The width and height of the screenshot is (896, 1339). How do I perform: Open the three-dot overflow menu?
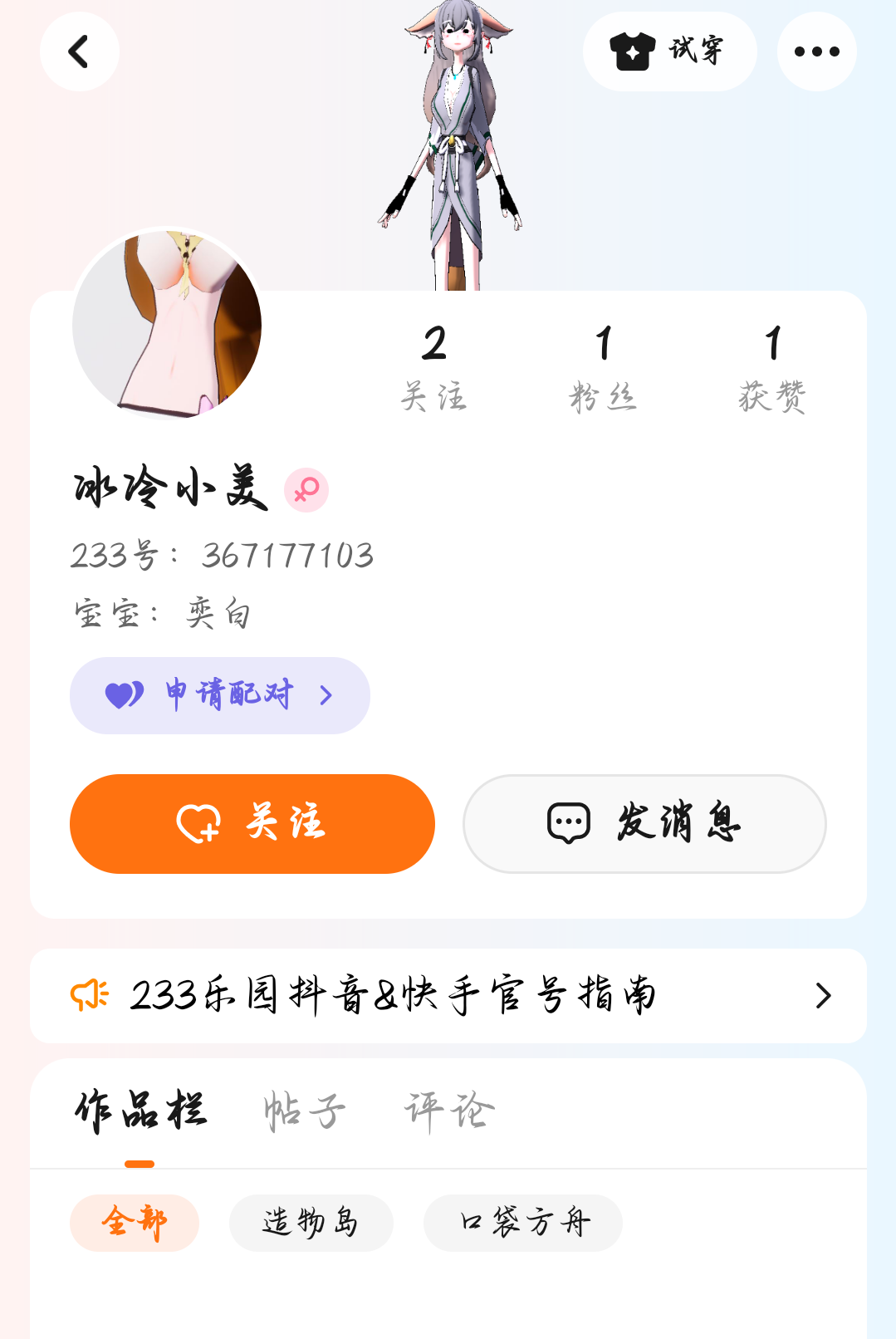click(x=816, y=51)
